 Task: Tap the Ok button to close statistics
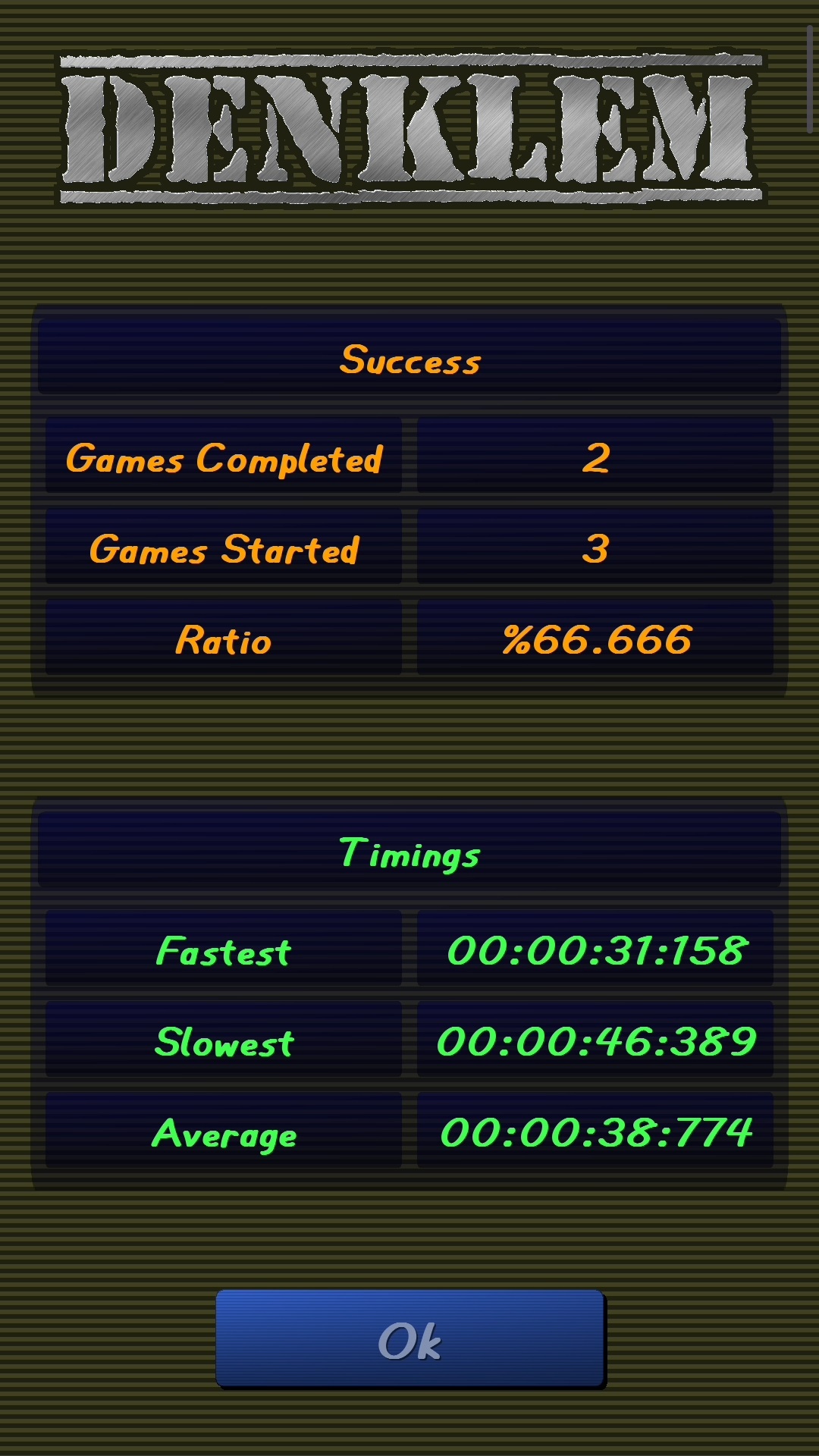410,1339
